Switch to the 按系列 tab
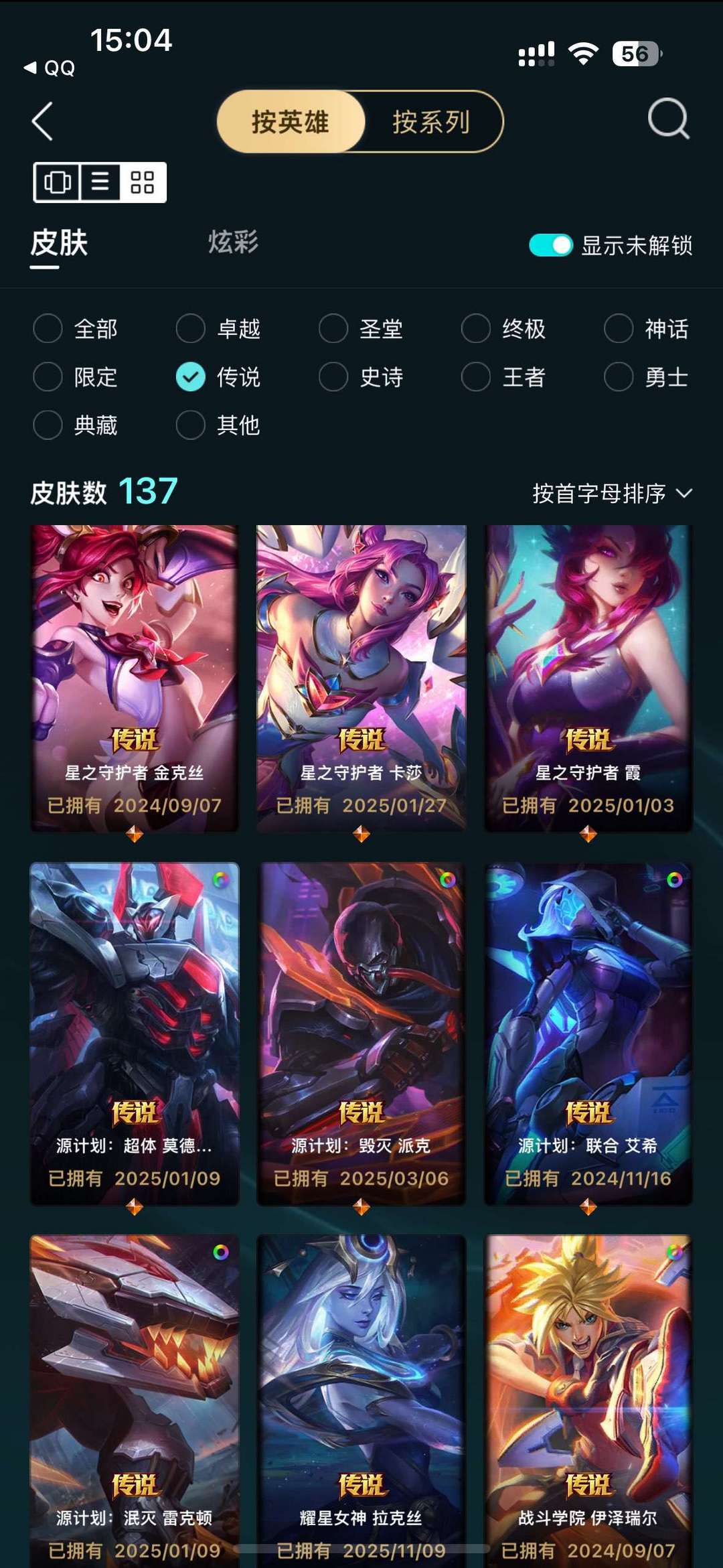The height and width of the screenshot is (1568, 723). (432, 123)
